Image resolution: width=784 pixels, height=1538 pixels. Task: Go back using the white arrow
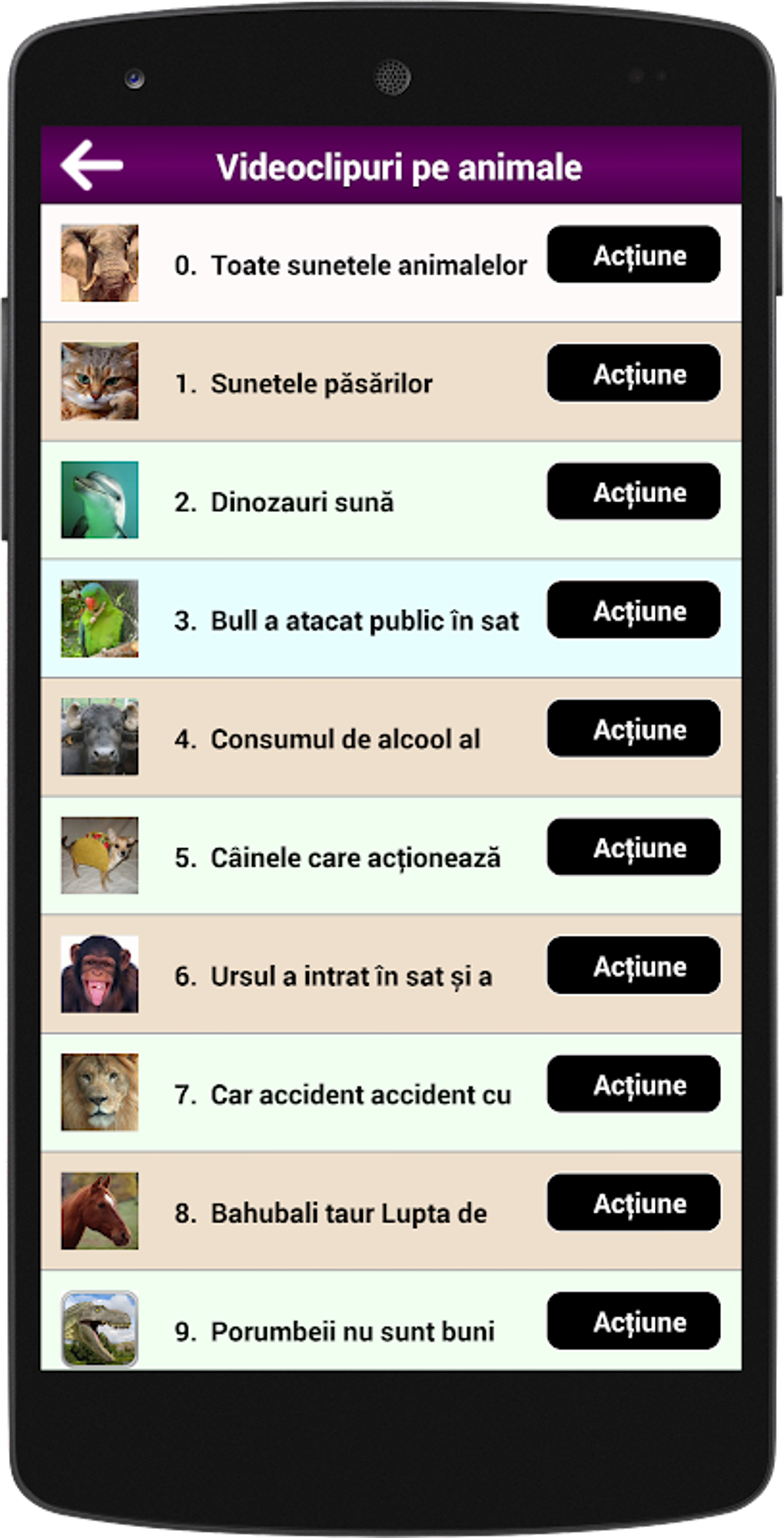coord(91,165)
